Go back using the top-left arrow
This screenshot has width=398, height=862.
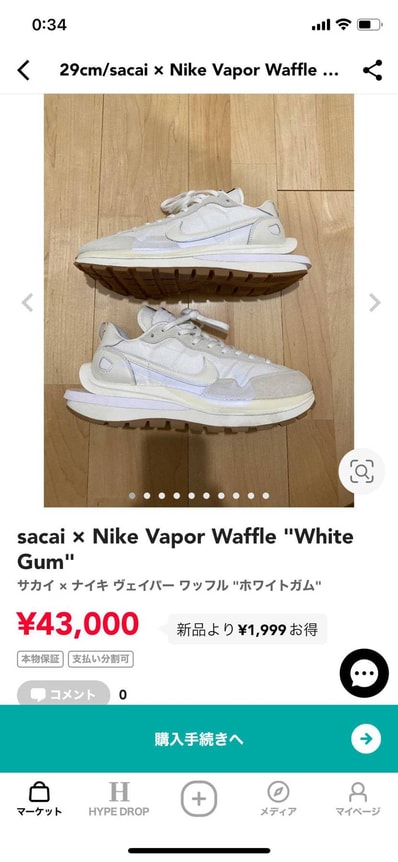pos(23,71)
